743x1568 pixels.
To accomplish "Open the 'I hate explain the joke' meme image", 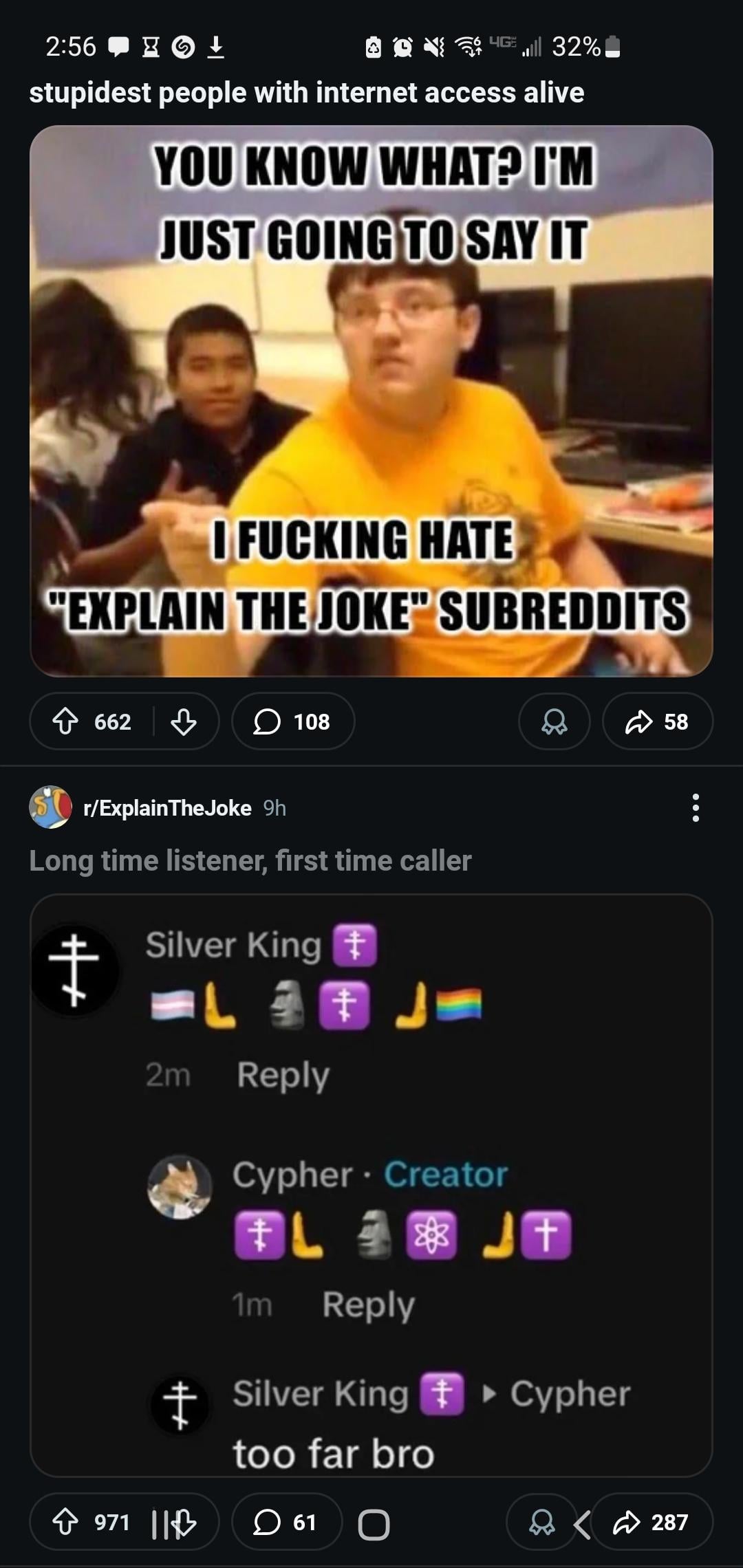I will click(x=371, y=401).
